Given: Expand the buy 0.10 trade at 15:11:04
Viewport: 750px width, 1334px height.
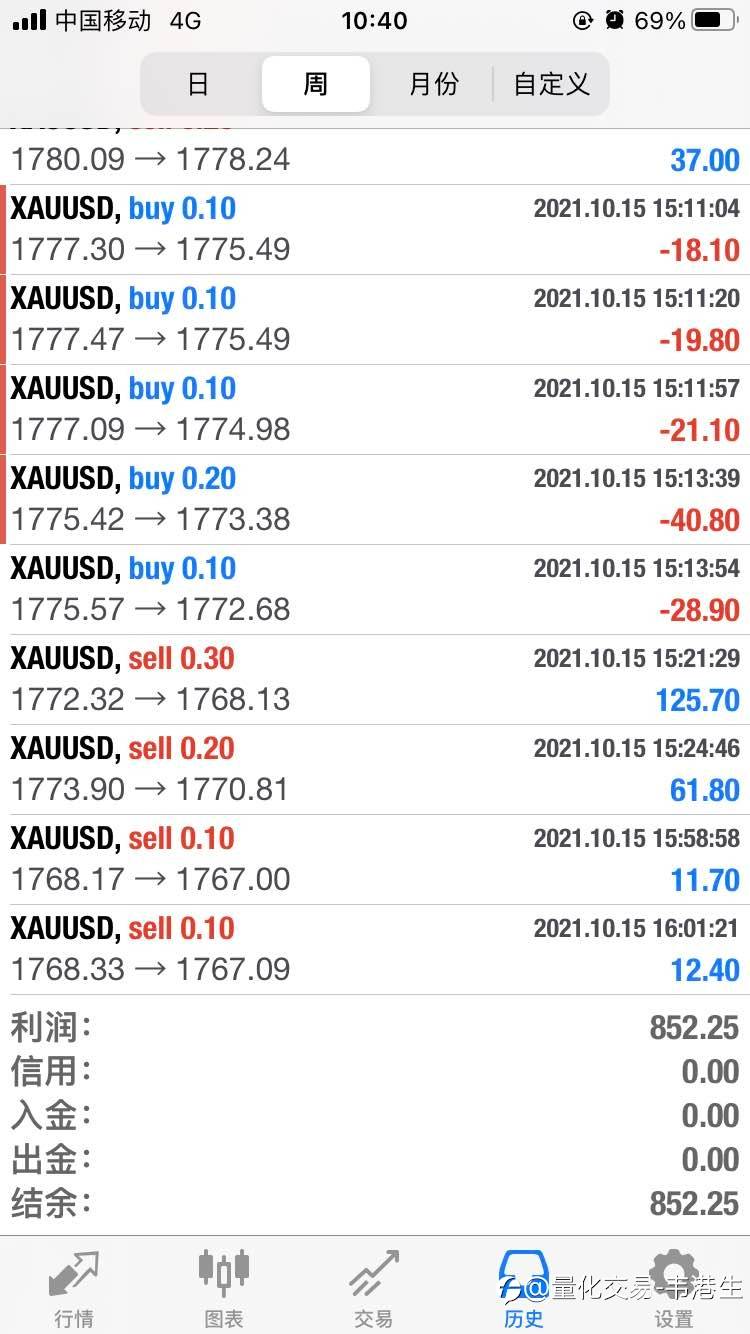Looking at the screenshot, I should 375,230.
